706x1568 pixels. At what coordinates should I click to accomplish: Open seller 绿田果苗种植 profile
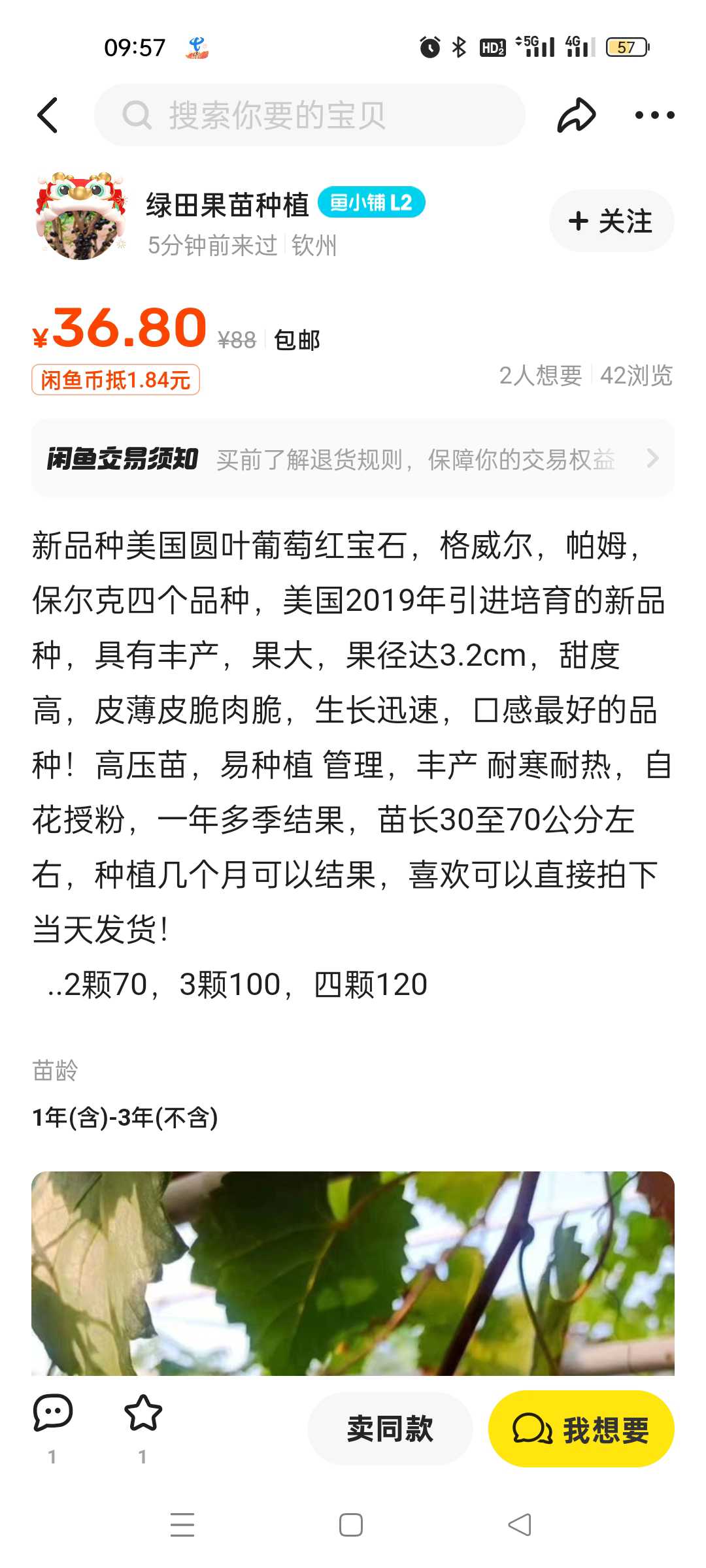pyautogui.click(x=227, y=204)
